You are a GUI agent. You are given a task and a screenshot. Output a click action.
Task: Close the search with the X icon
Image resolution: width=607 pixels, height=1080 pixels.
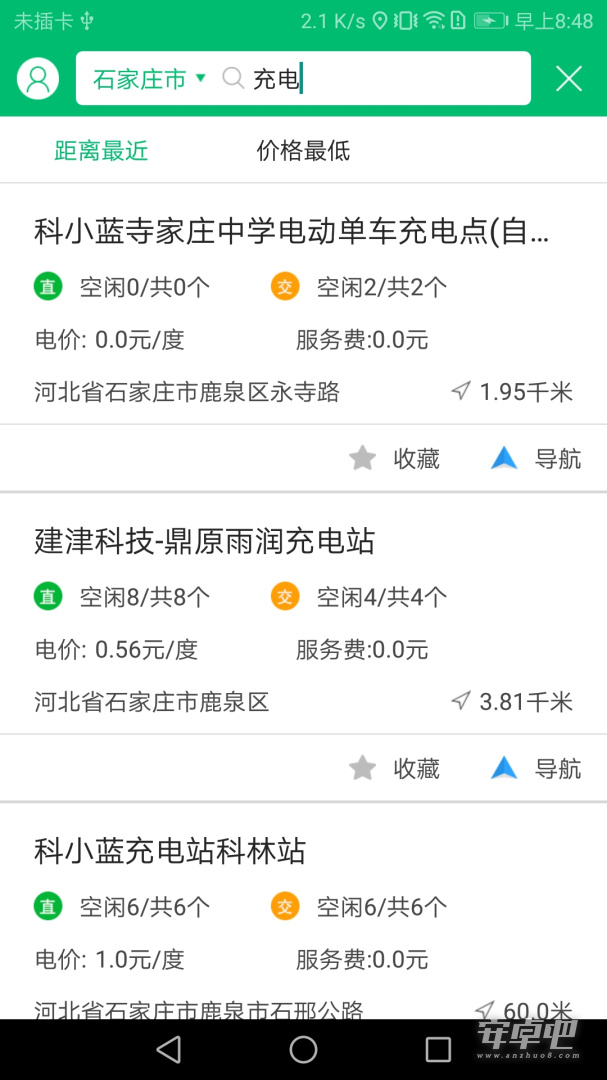(569, 79)
